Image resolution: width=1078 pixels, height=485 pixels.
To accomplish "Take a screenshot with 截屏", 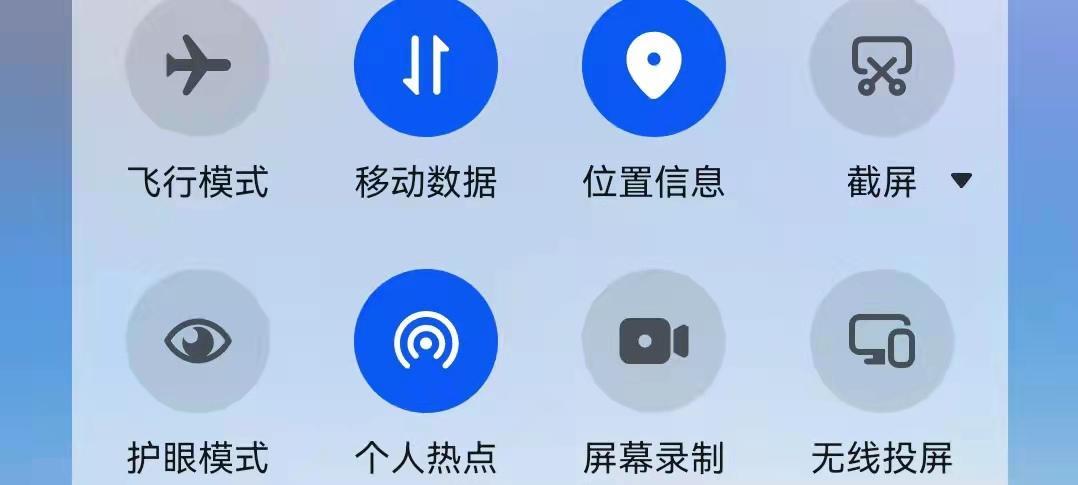I will 882,66.
